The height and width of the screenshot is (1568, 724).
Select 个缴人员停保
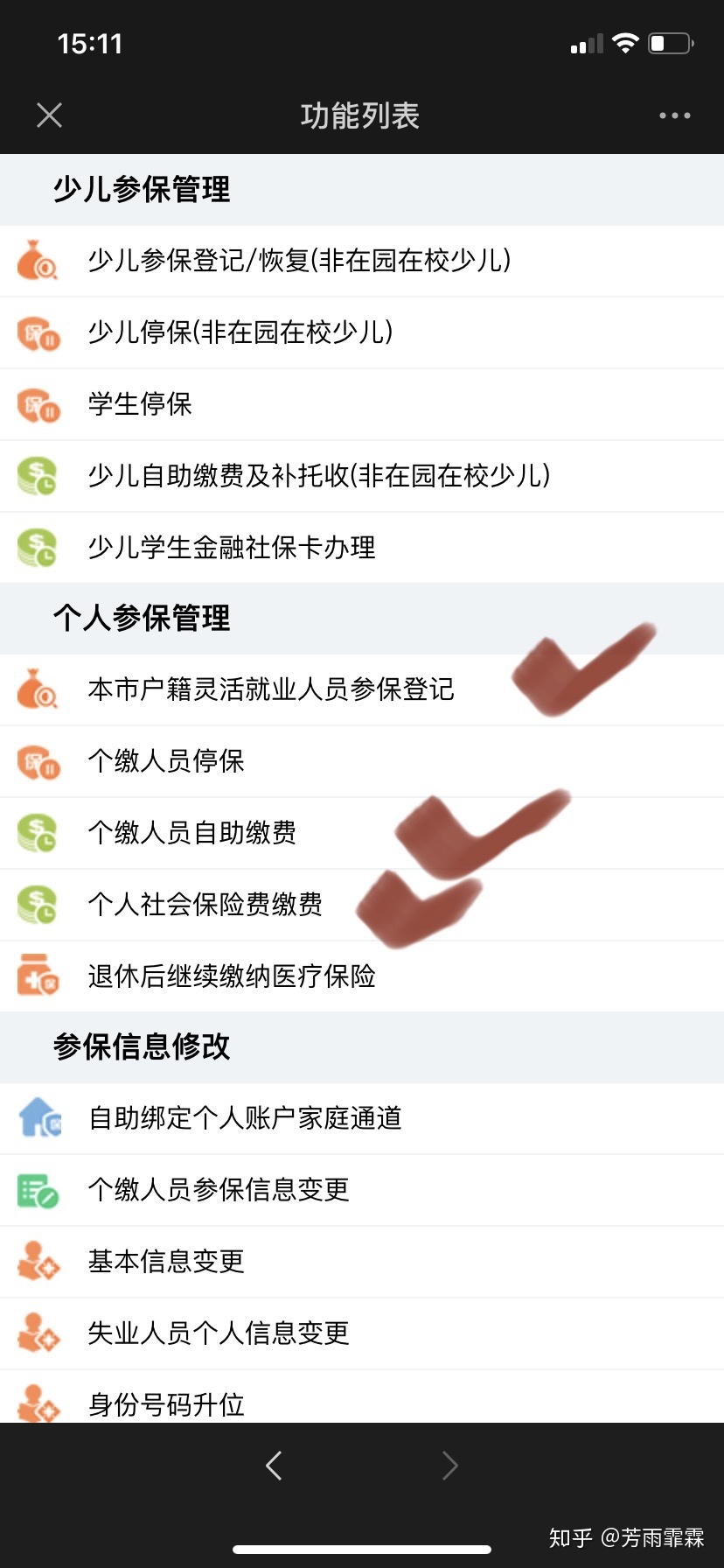point(362,761)
